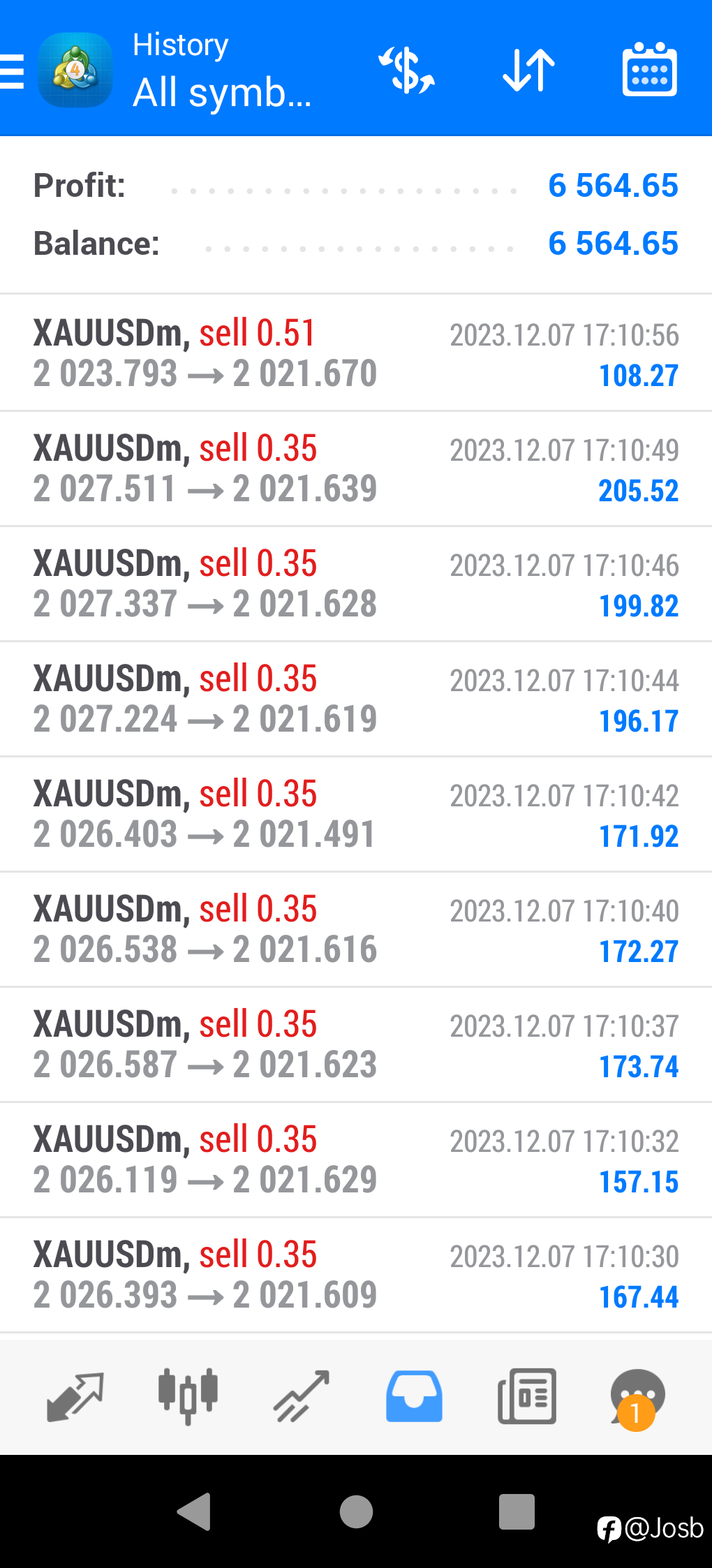Open the sell 0.51 trade at 17:10:56
The height and width of the screenshot is (1568, 712).
tap(356, 353)
